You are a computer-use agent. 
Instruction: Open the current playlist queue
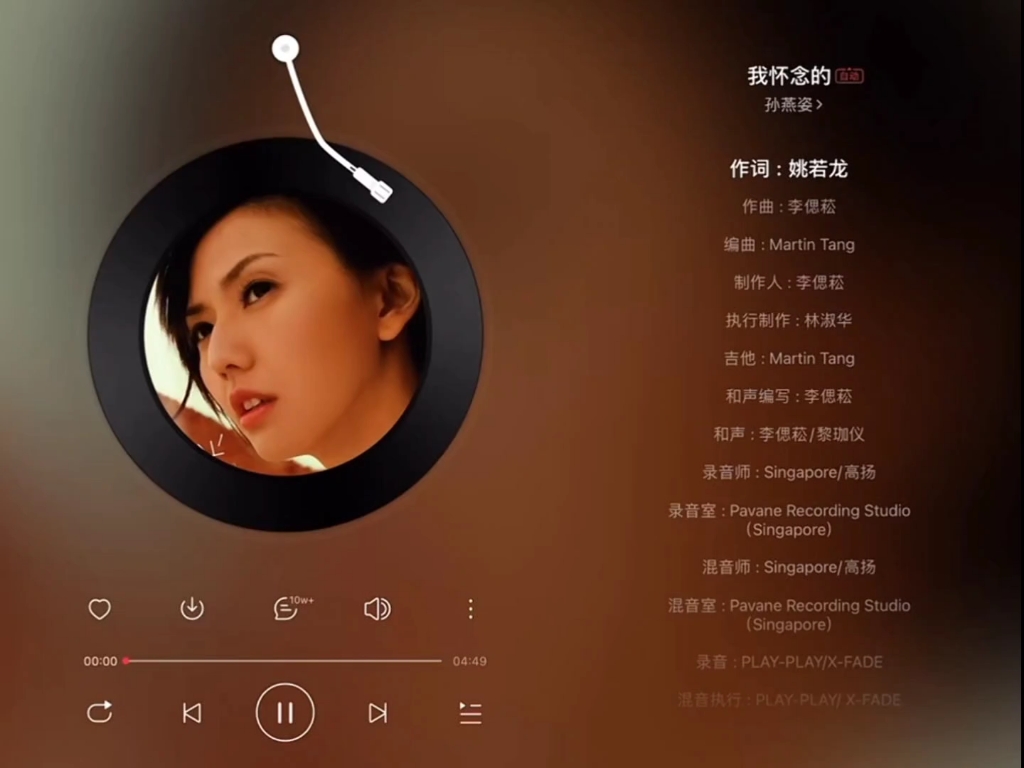tap(470, 712)
